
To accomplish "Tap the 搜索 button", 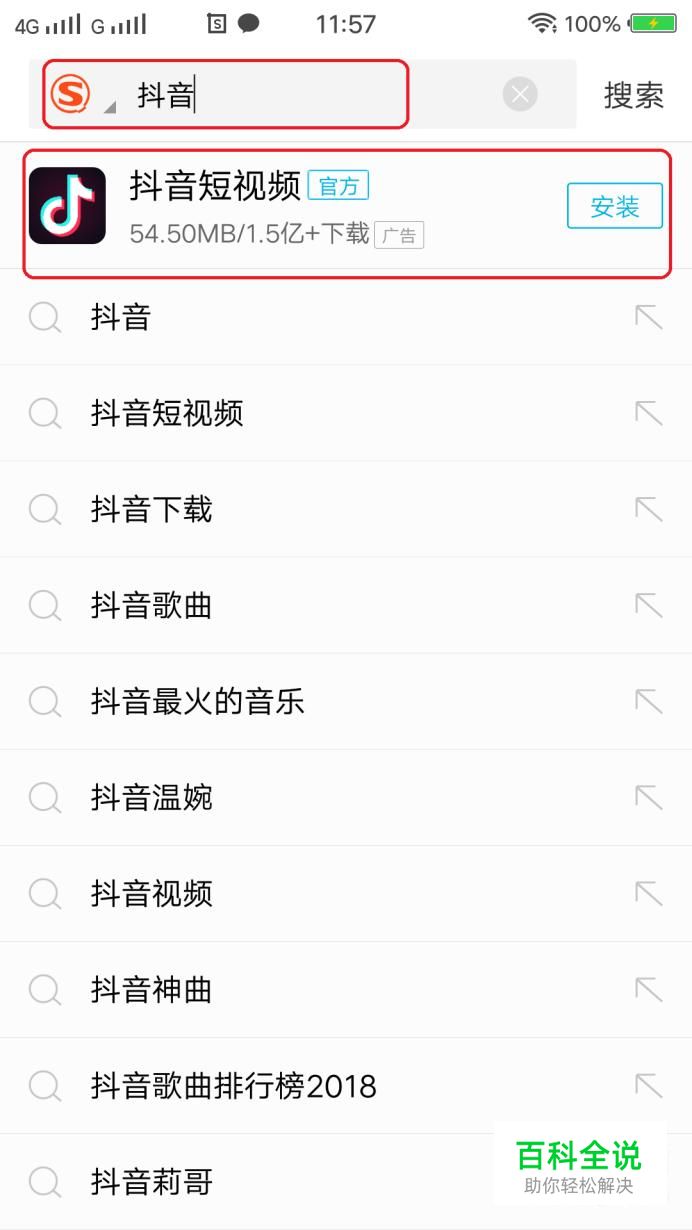I will [633, 96].
